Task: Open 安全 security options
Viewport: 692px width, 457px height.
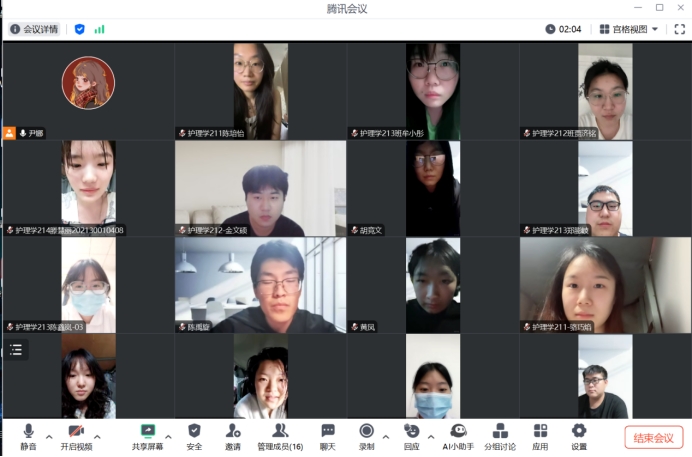Action: (x=194, y=435)
